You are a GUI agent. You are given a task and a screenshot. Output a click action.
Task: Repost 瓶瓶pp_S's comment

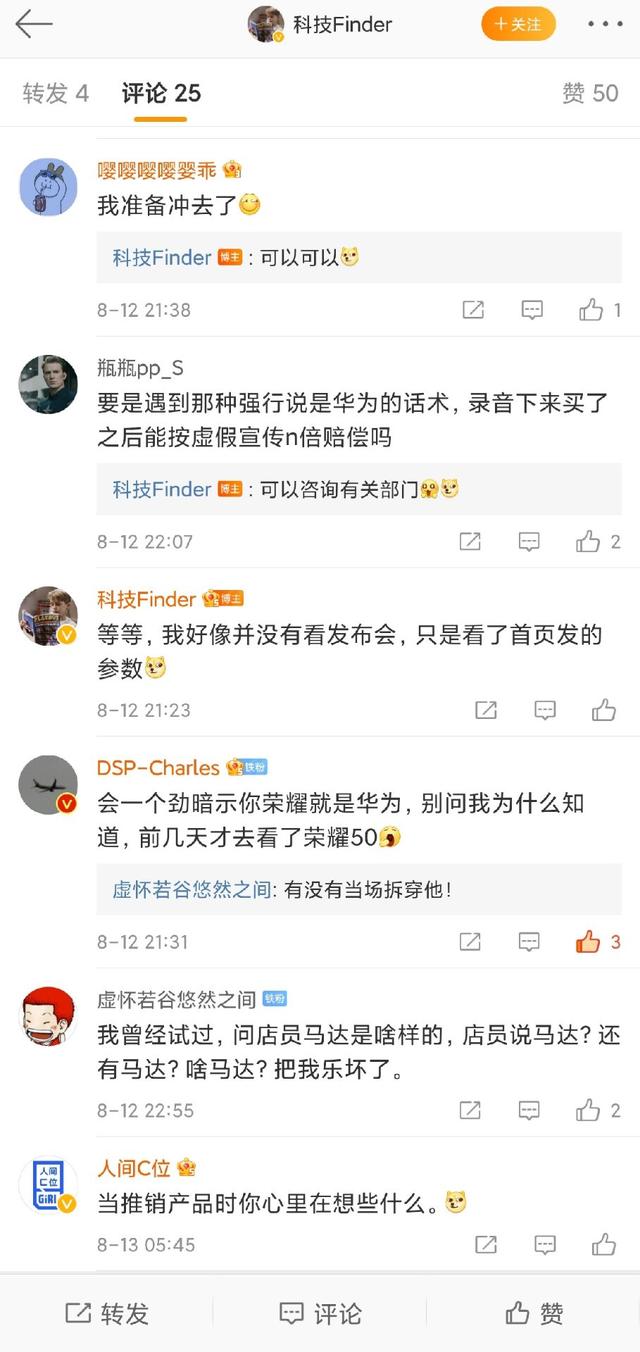470,542
